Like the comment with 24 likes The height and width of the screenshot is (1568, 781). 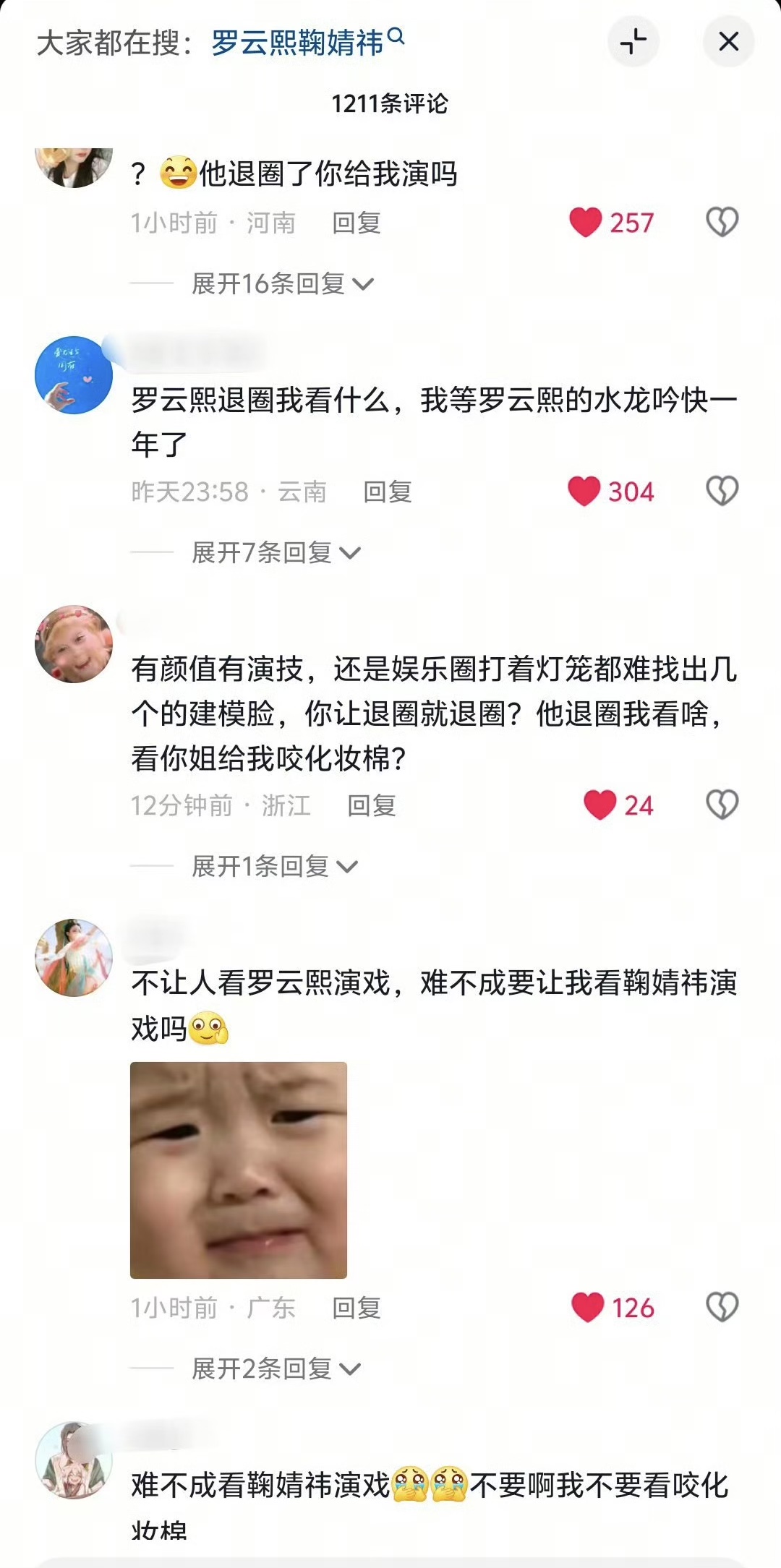[x=599, y=805]
